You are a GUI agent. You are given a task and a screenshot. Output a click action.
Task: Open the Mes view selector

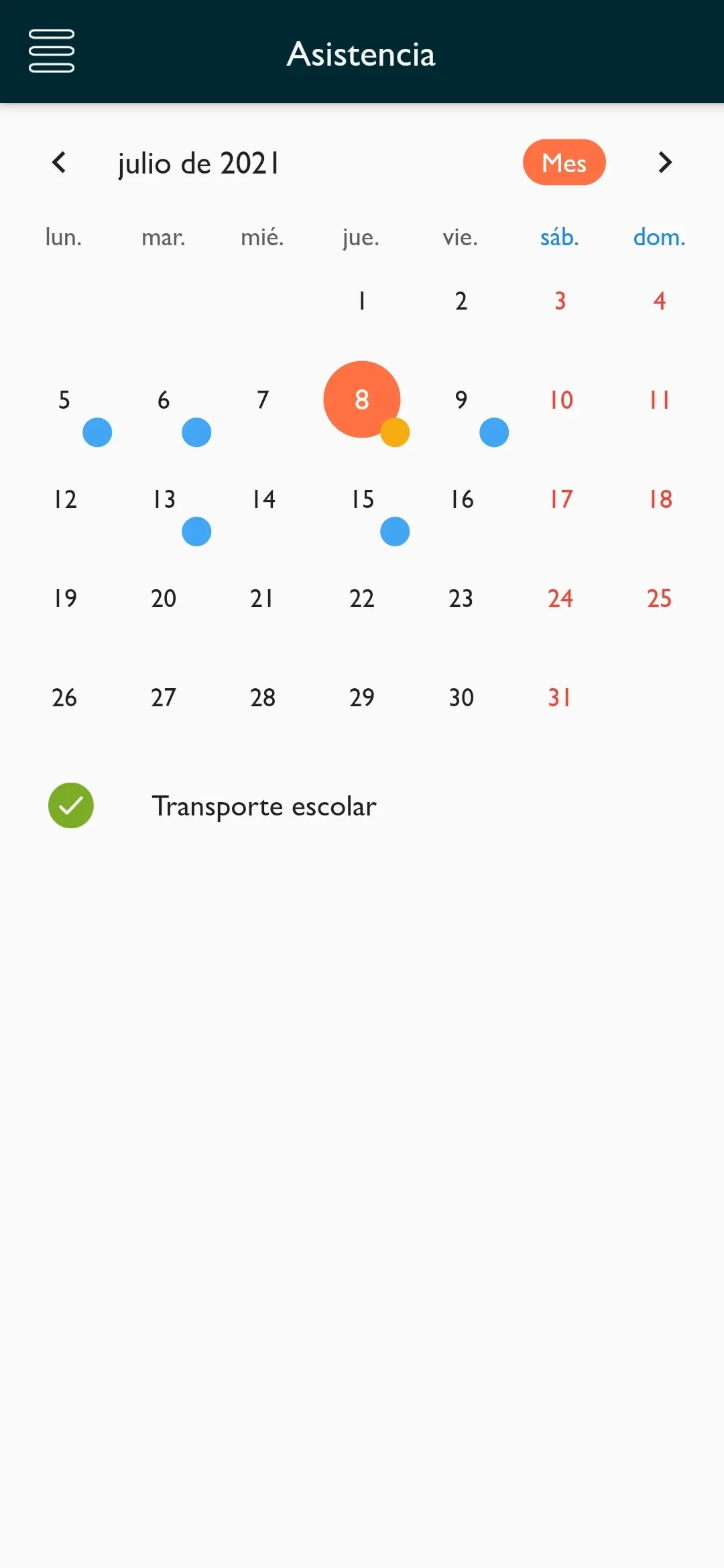pos(564,162)
